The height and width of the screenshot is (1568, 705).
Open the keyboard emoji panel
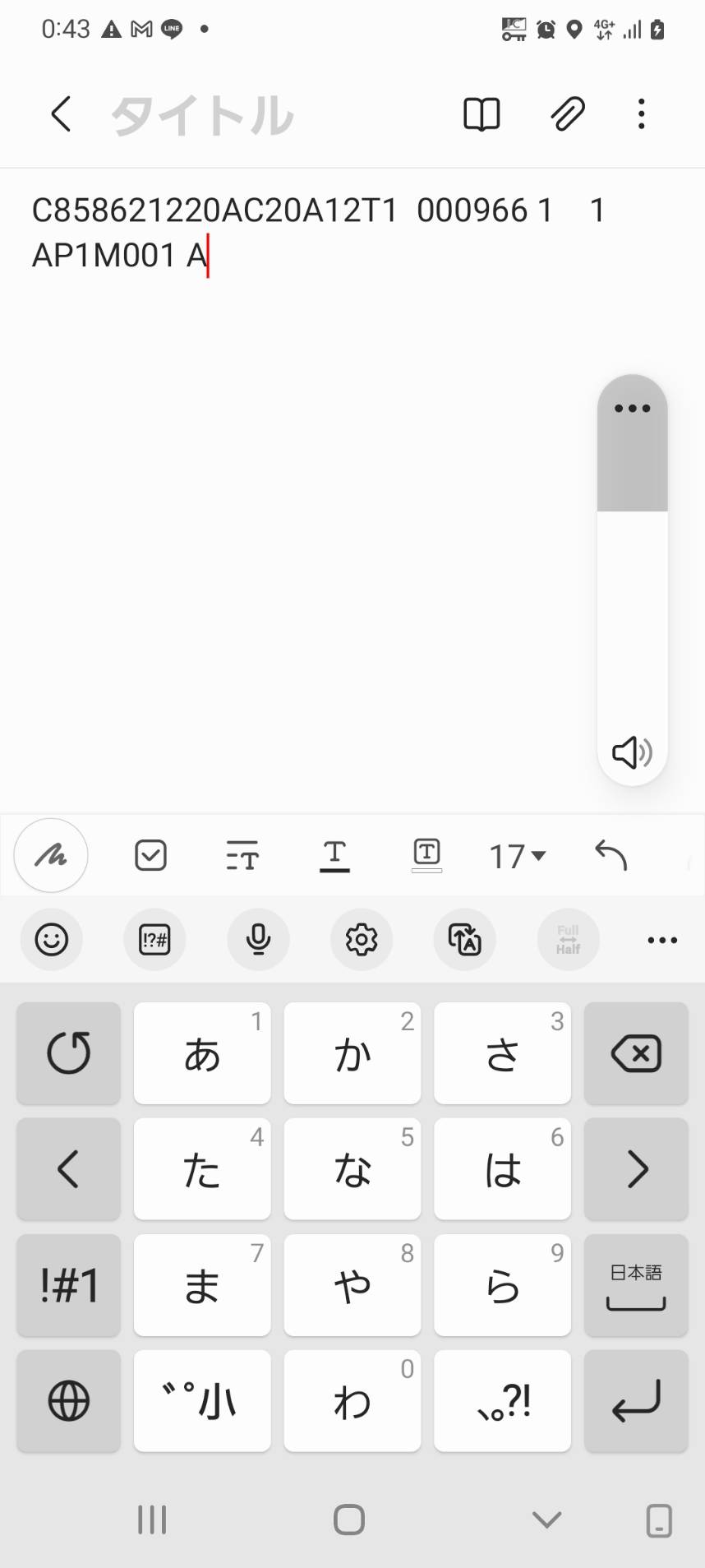click(x=52, y=940)
